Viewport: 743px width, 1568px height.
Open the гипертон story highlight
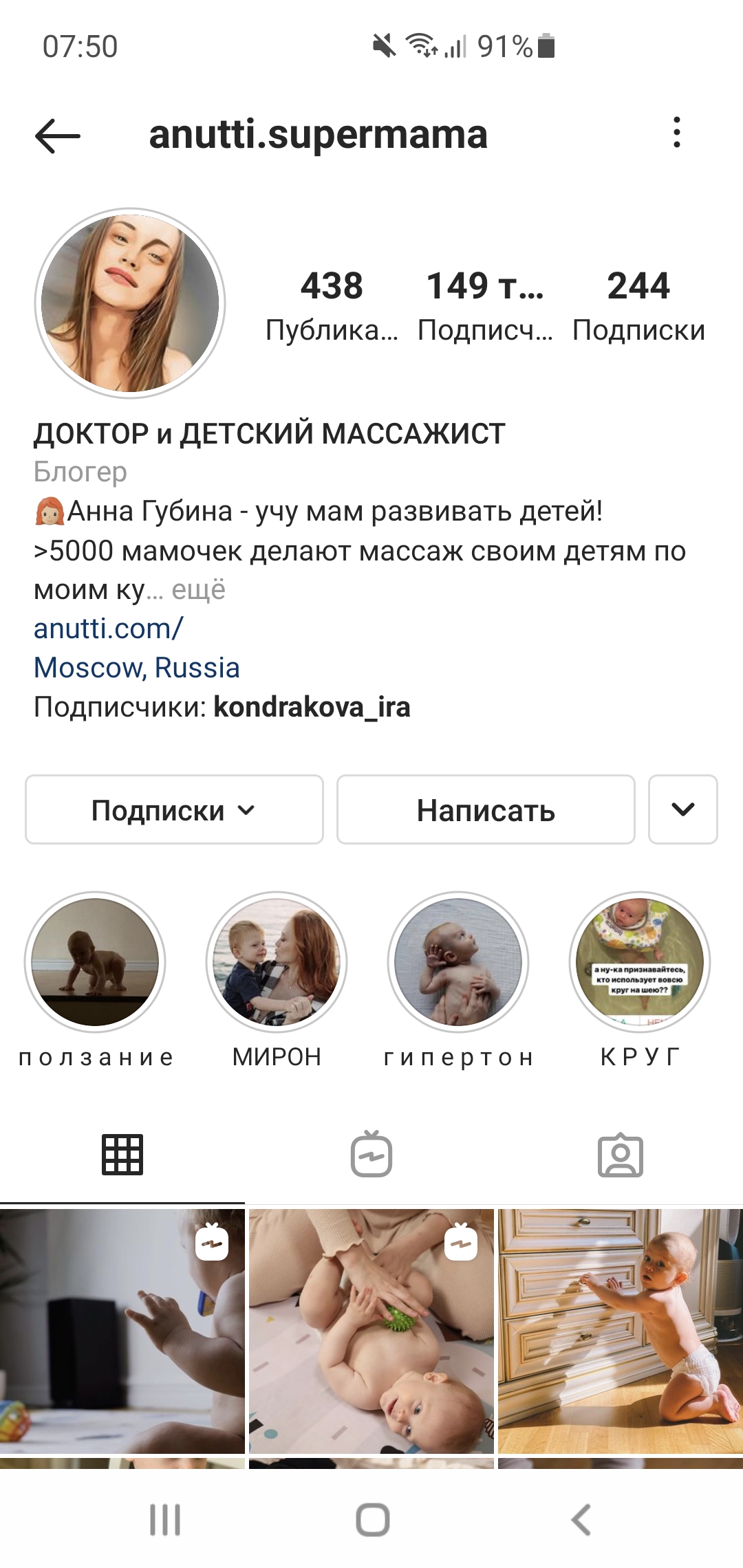pos(458,962)
